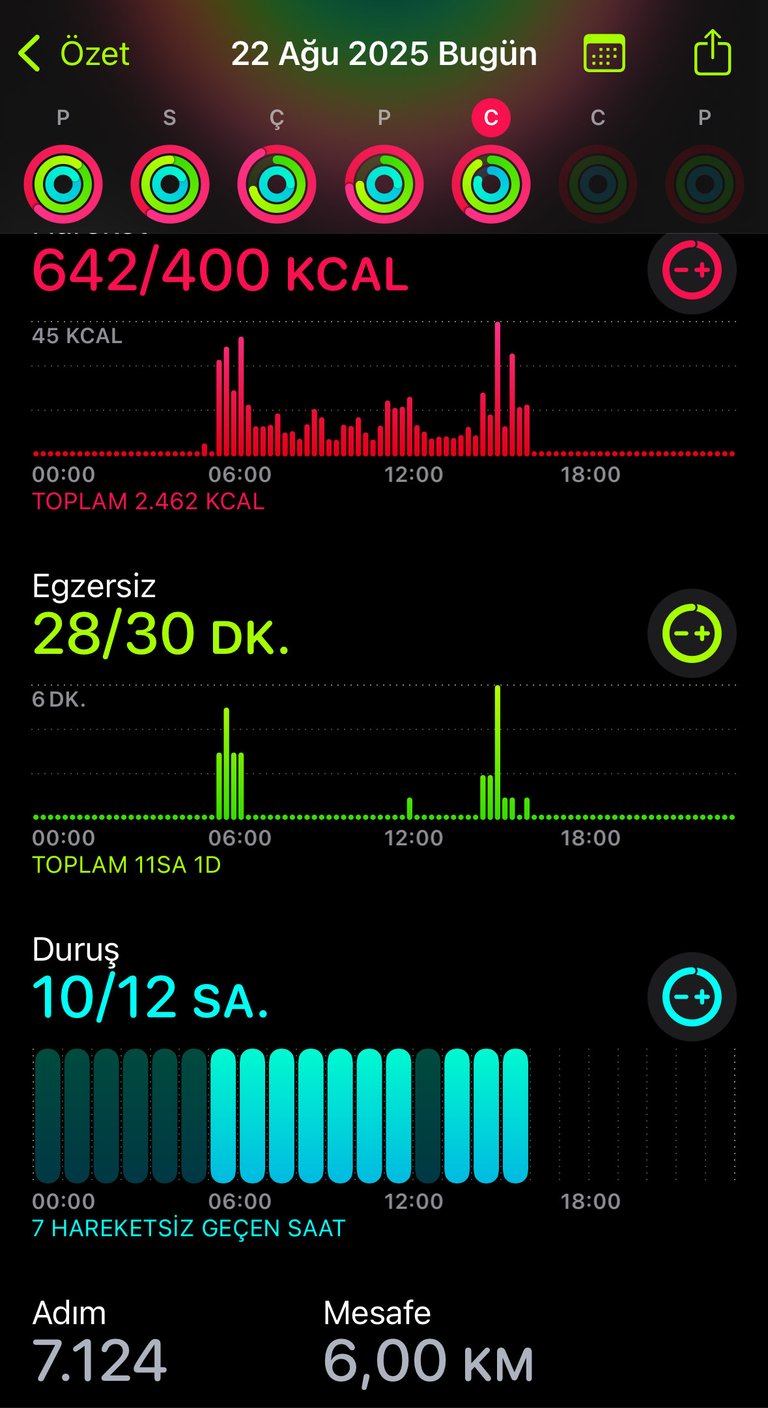Open the calendar view icon

click(x=604, y=53)
